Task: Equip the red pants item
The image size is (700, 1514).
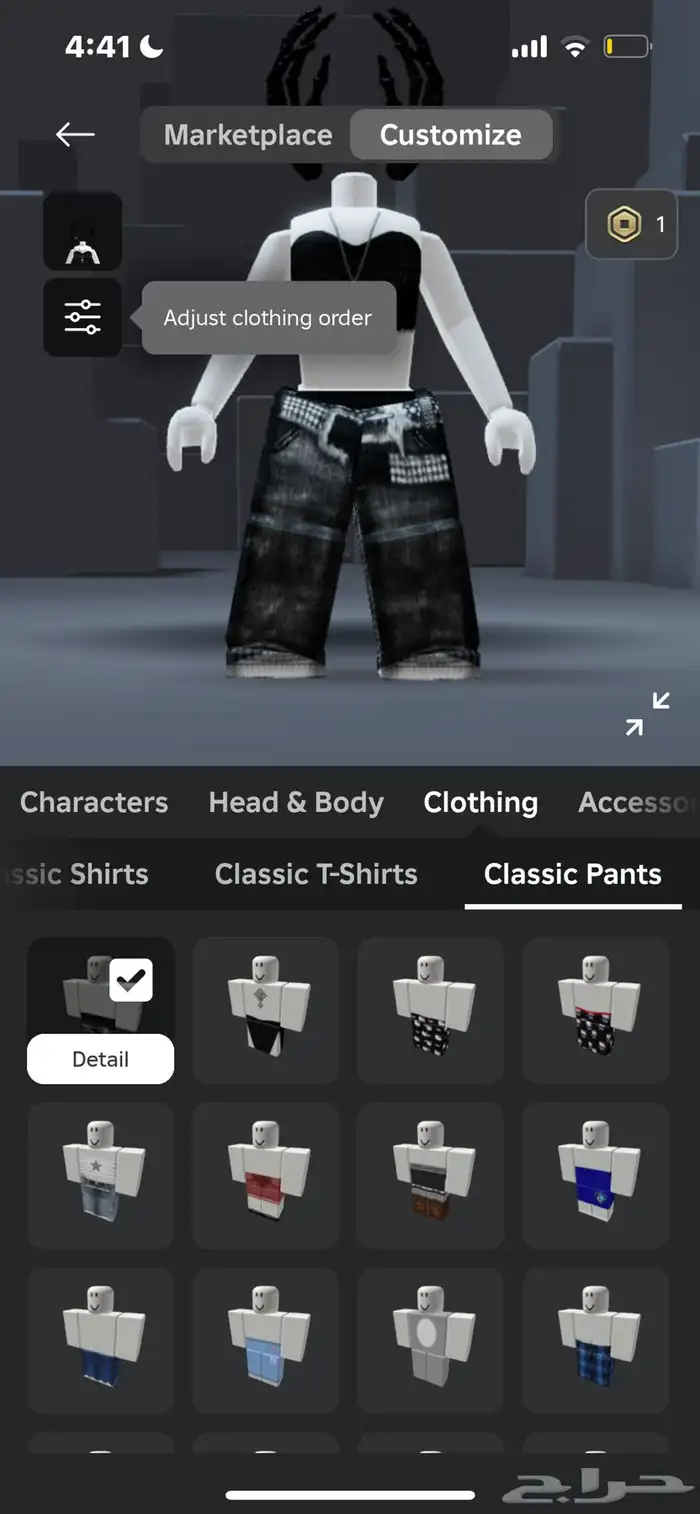Action: (x=266, y=1175)
